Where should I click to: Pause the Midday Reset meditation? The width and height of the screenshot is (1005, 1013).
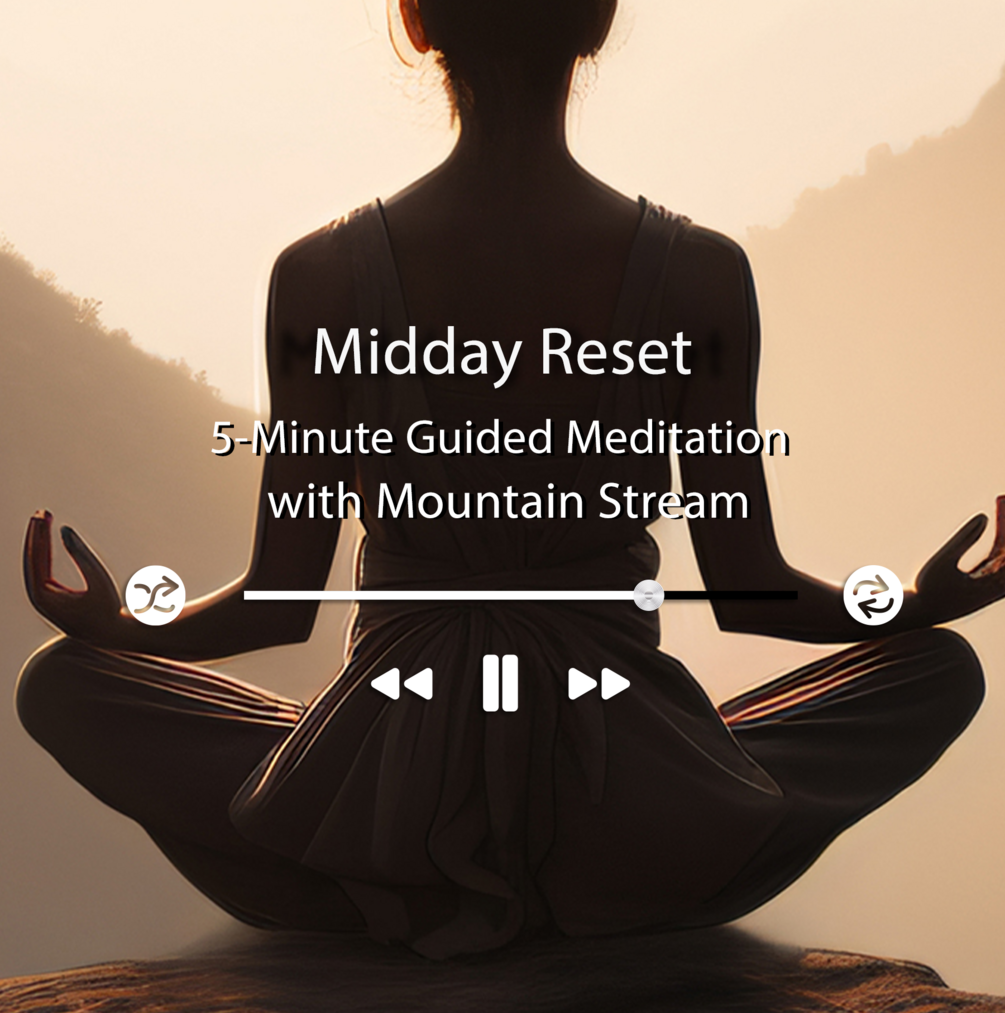(x=500, y=683)
